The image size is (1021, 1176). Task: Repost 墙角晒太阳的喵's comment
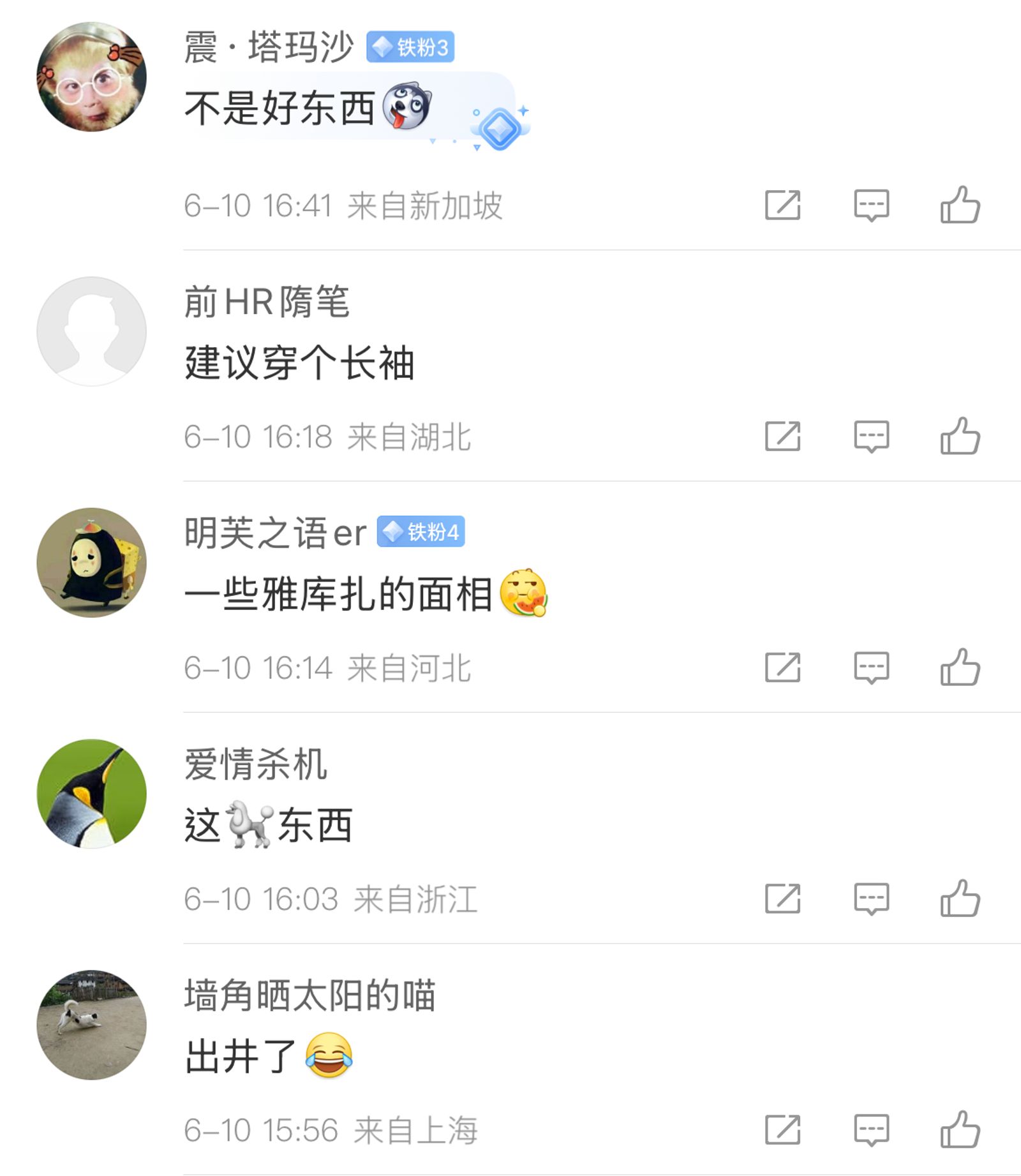click(782, 1129)
